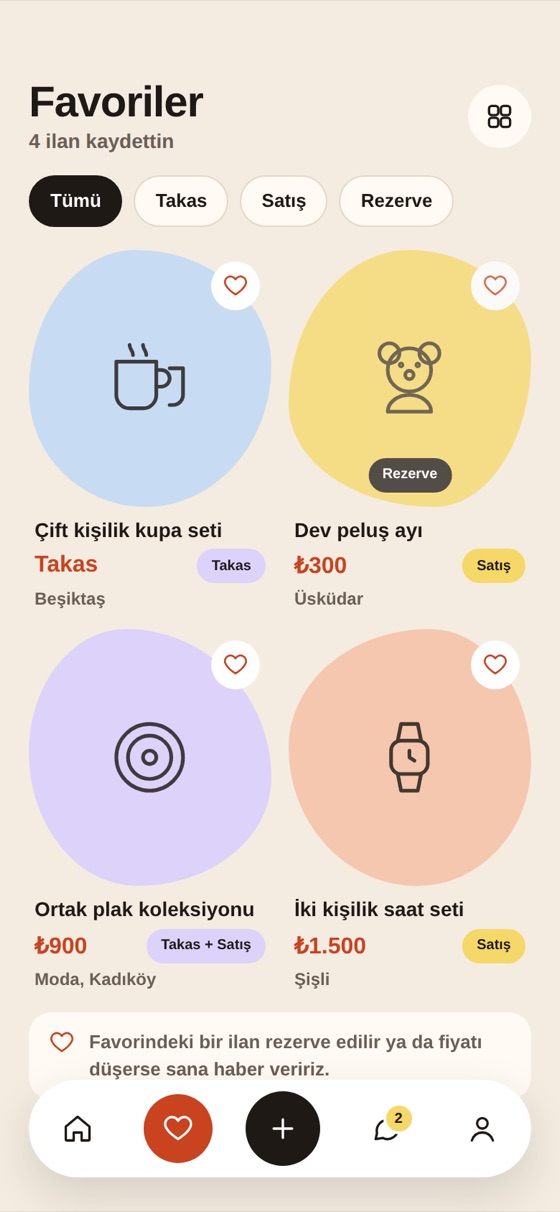Unfavorite the Çift kişilik kupa seti listing
560x1212 pixels.
[x=235, y=286]
